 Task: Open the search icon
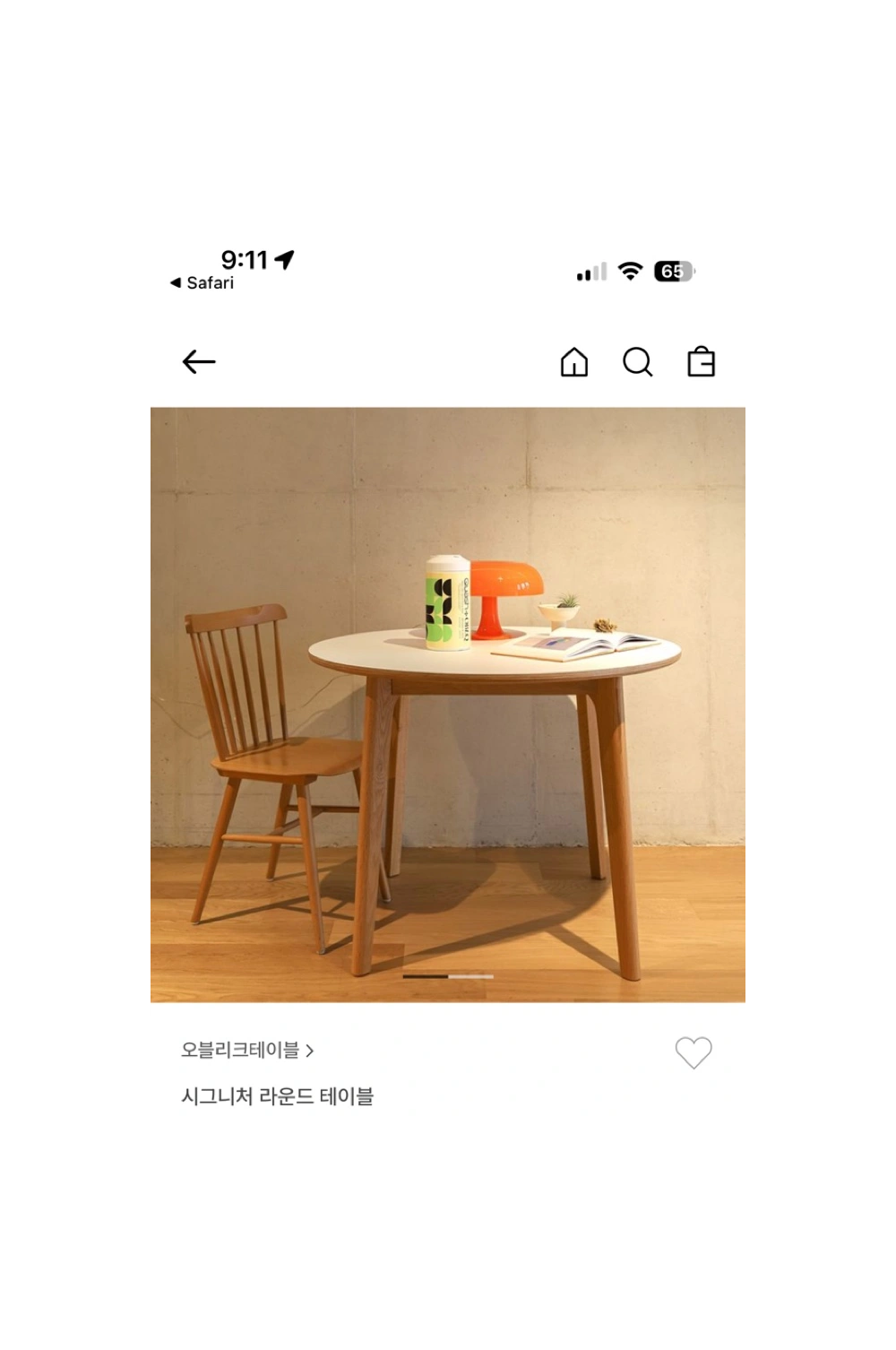637,362
